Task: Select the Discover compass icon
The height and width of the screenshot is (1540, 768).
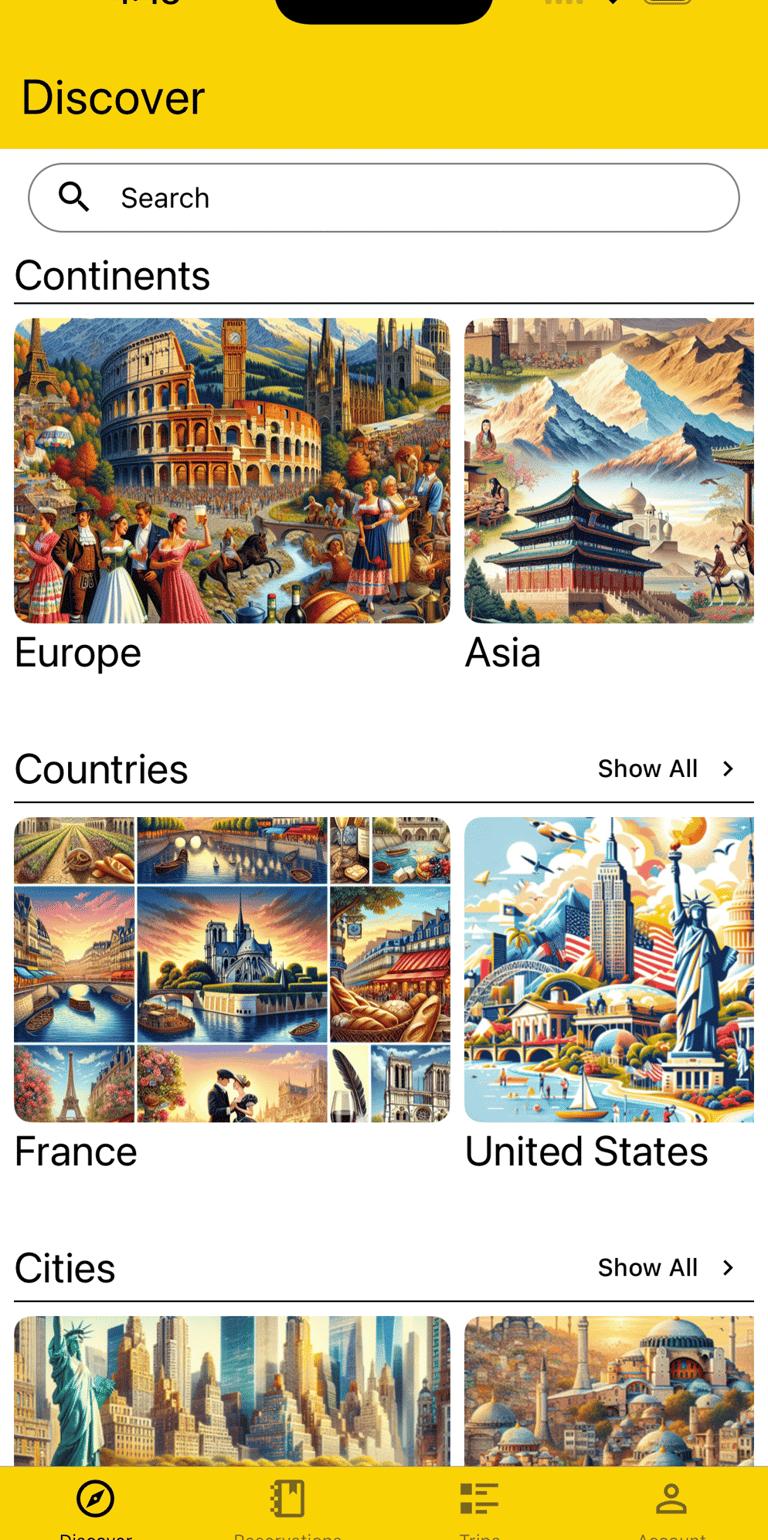Action: (x=93, y=1497)
